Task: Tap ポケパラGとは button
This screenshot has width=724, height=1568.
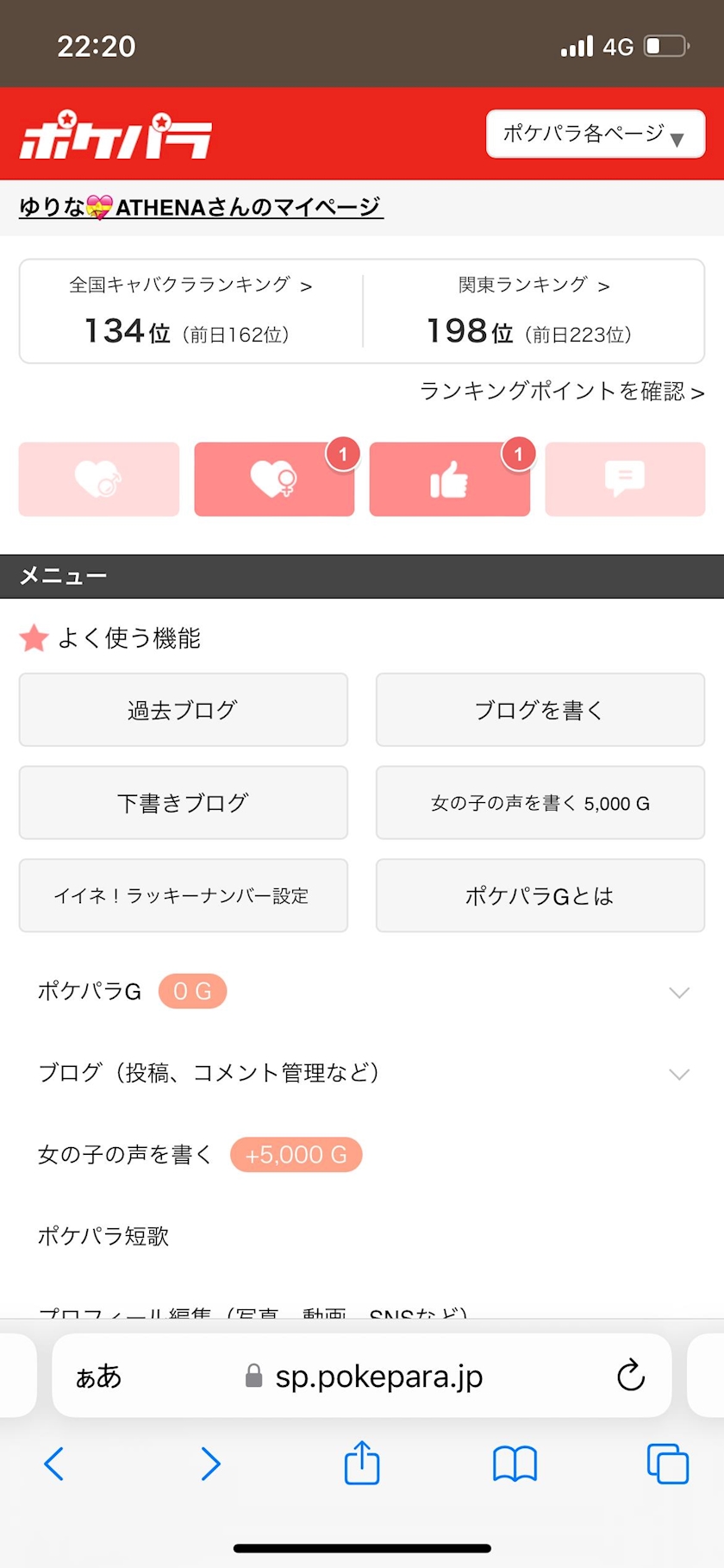Action: pos(540,896)
